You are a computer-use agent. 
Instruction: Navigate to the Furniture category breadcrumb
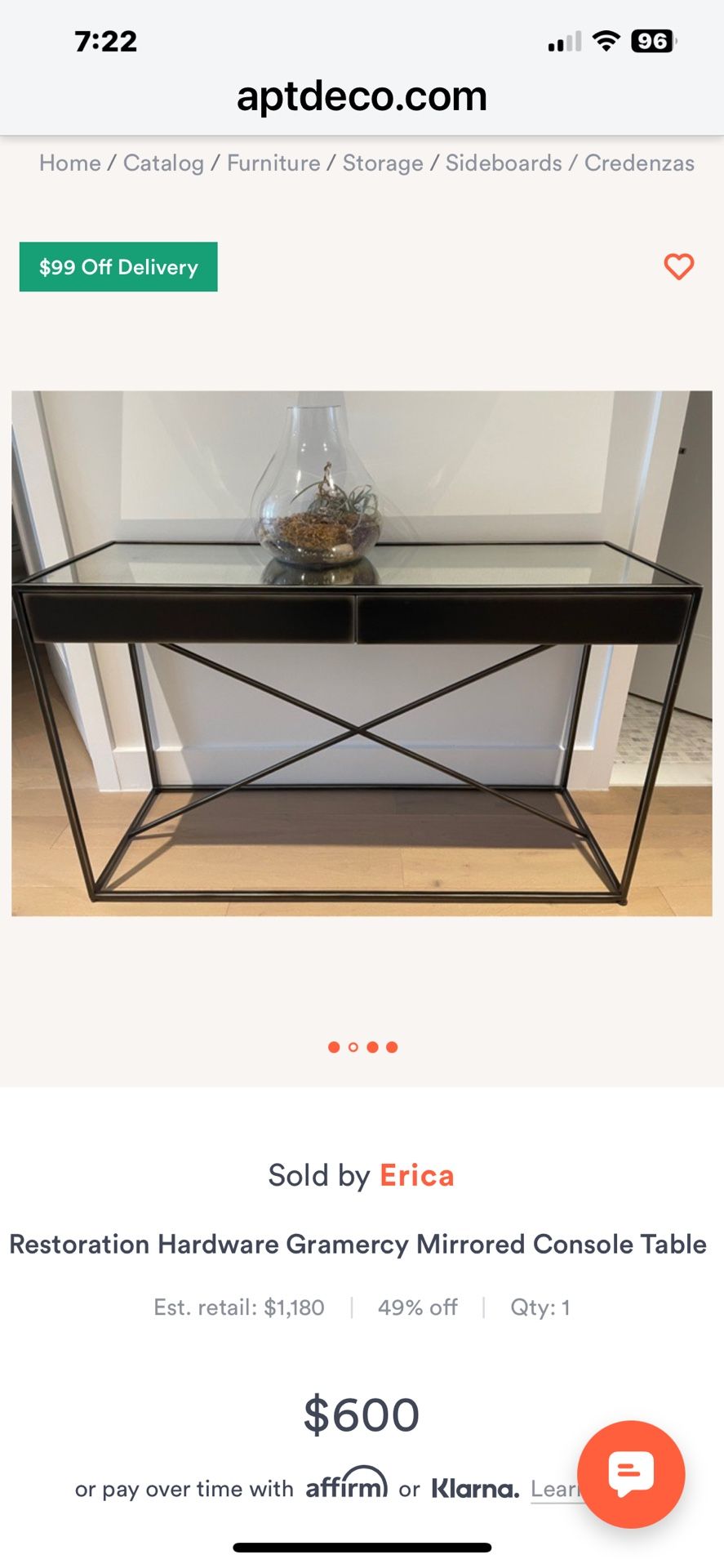(x=273, y=163)
